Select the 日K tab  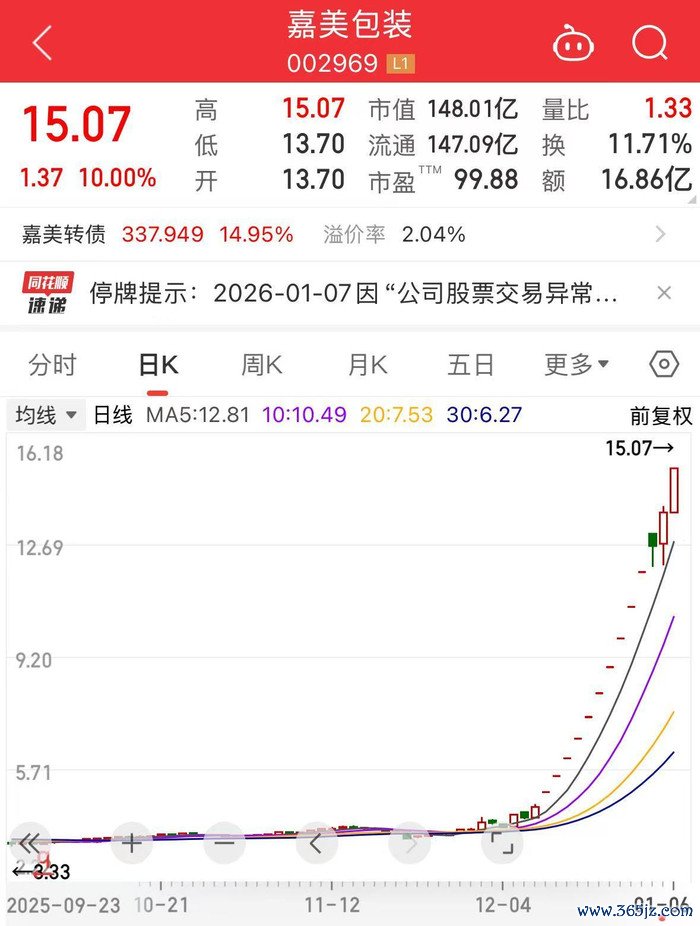158,365
